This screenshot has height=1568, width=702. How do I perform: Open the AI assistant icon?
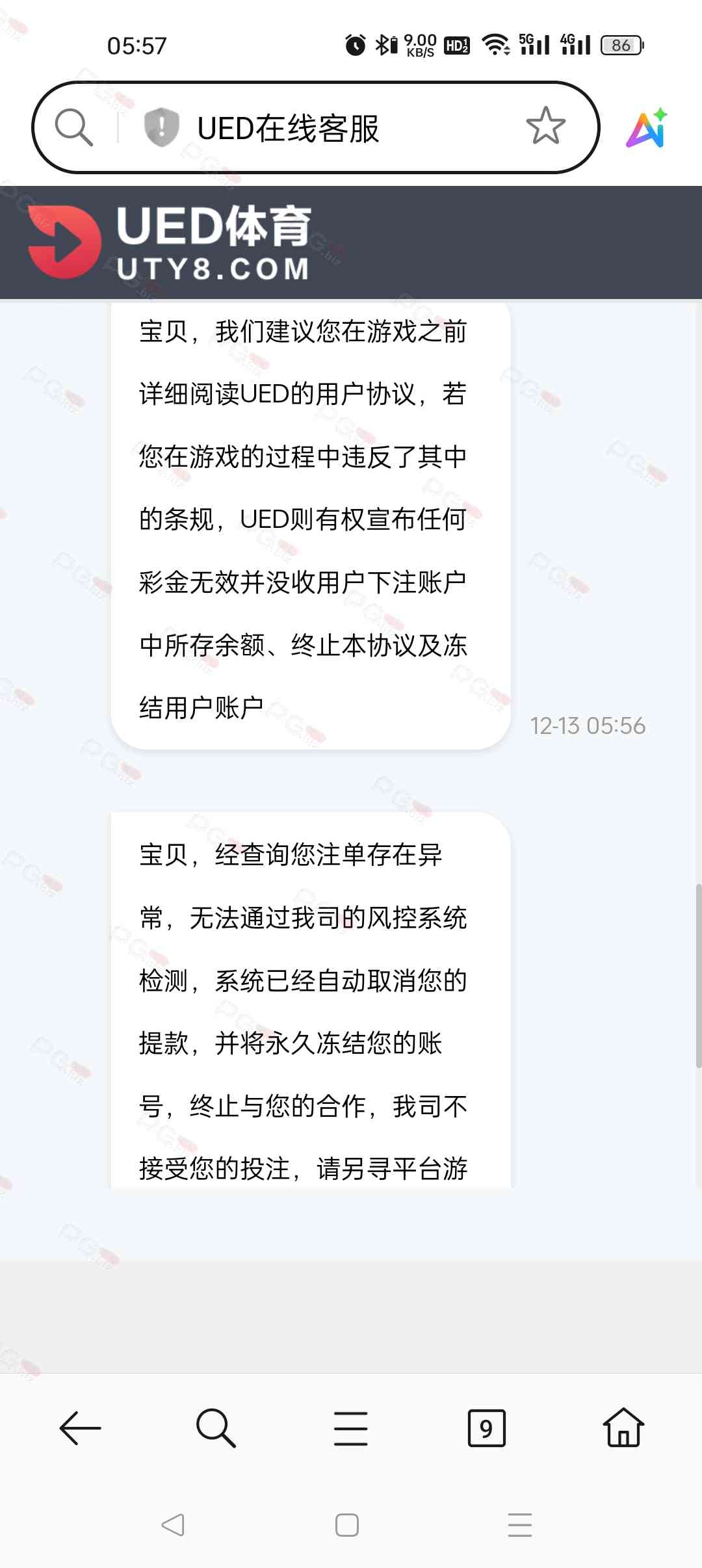click(647, 127)
